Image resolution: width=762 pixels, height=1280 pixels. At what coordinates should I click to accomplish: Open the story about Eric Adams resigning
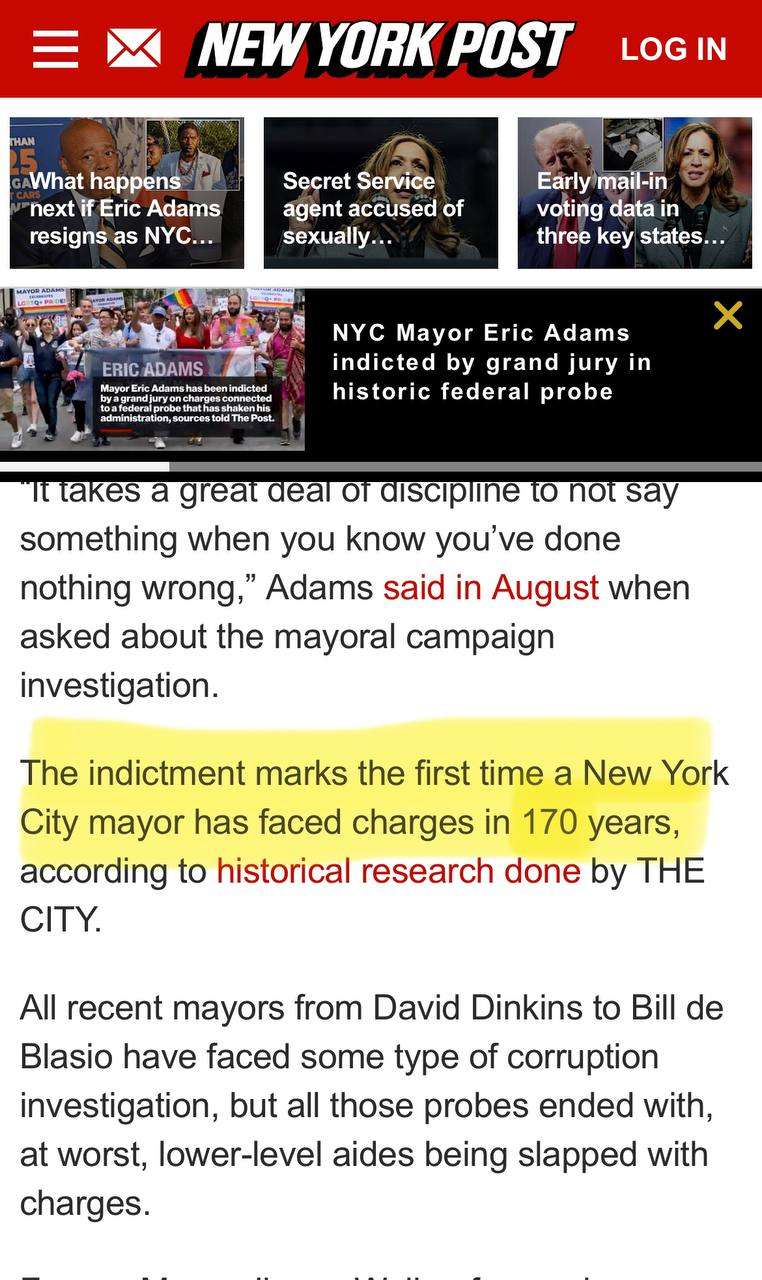click(x=127, y=194)
